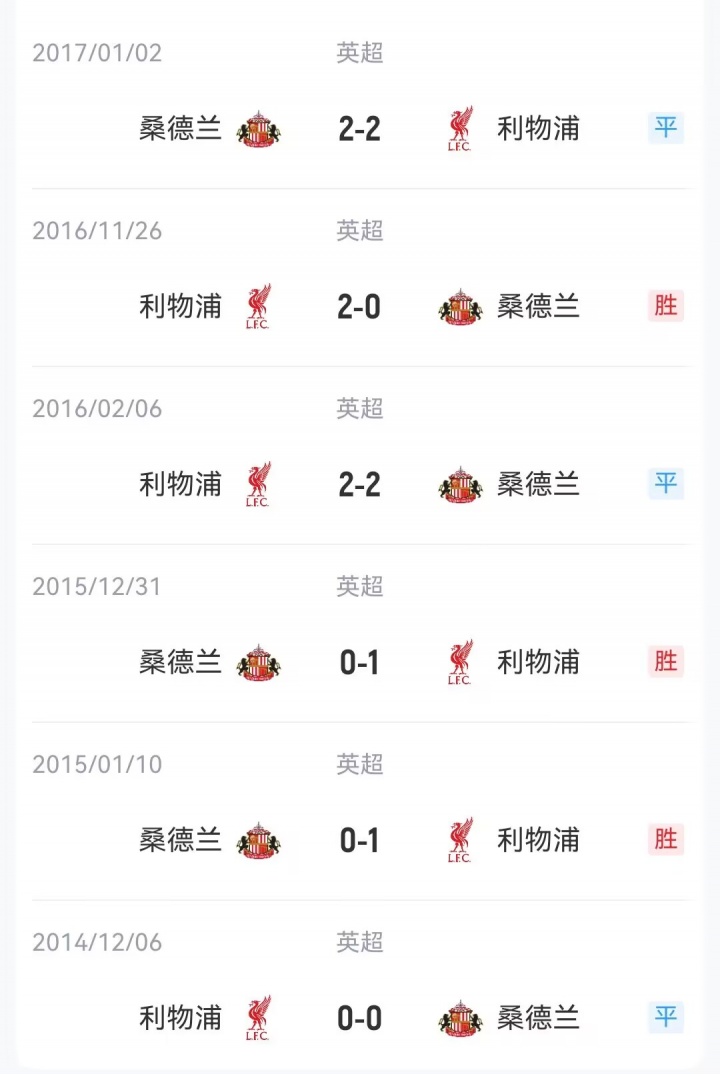Open the 2015/12/31 Sunderland 0-1 Liverpool match

pyautogui.click(x=360, y=662)
